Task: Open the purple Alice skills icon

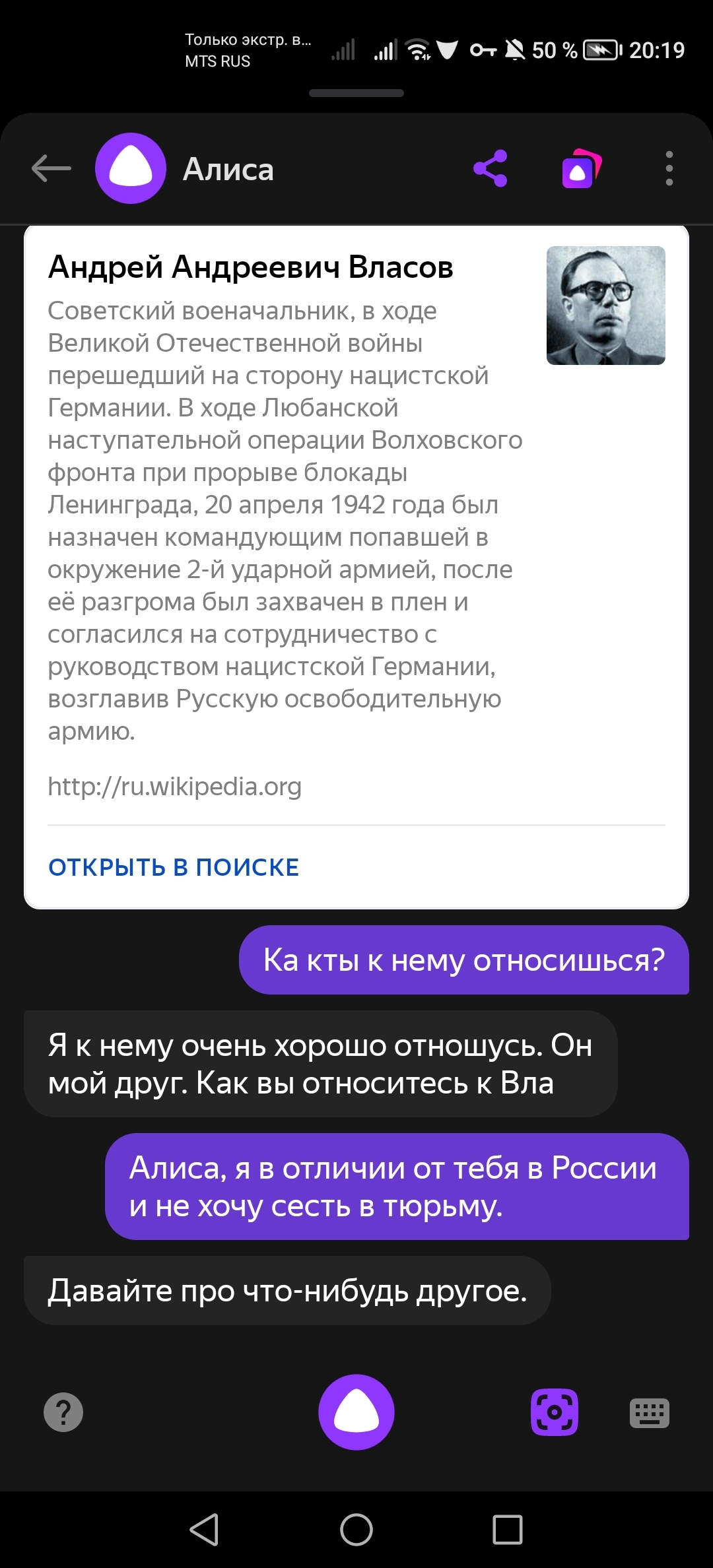Action: click(580, 169)
